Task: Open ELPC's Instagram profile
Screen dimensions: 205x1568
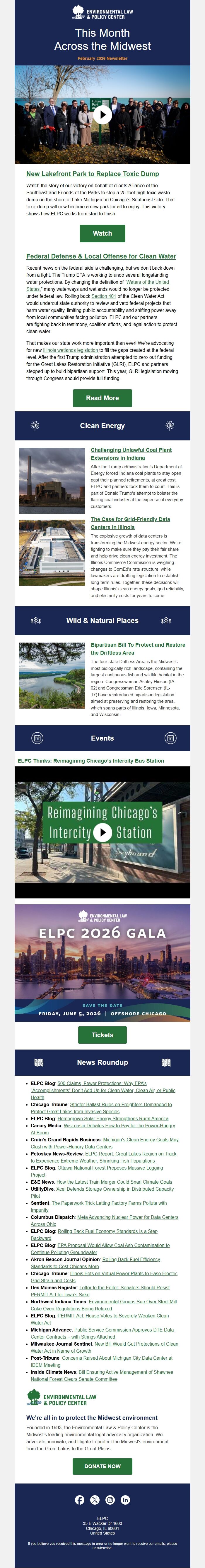Action: [110, 1500]
